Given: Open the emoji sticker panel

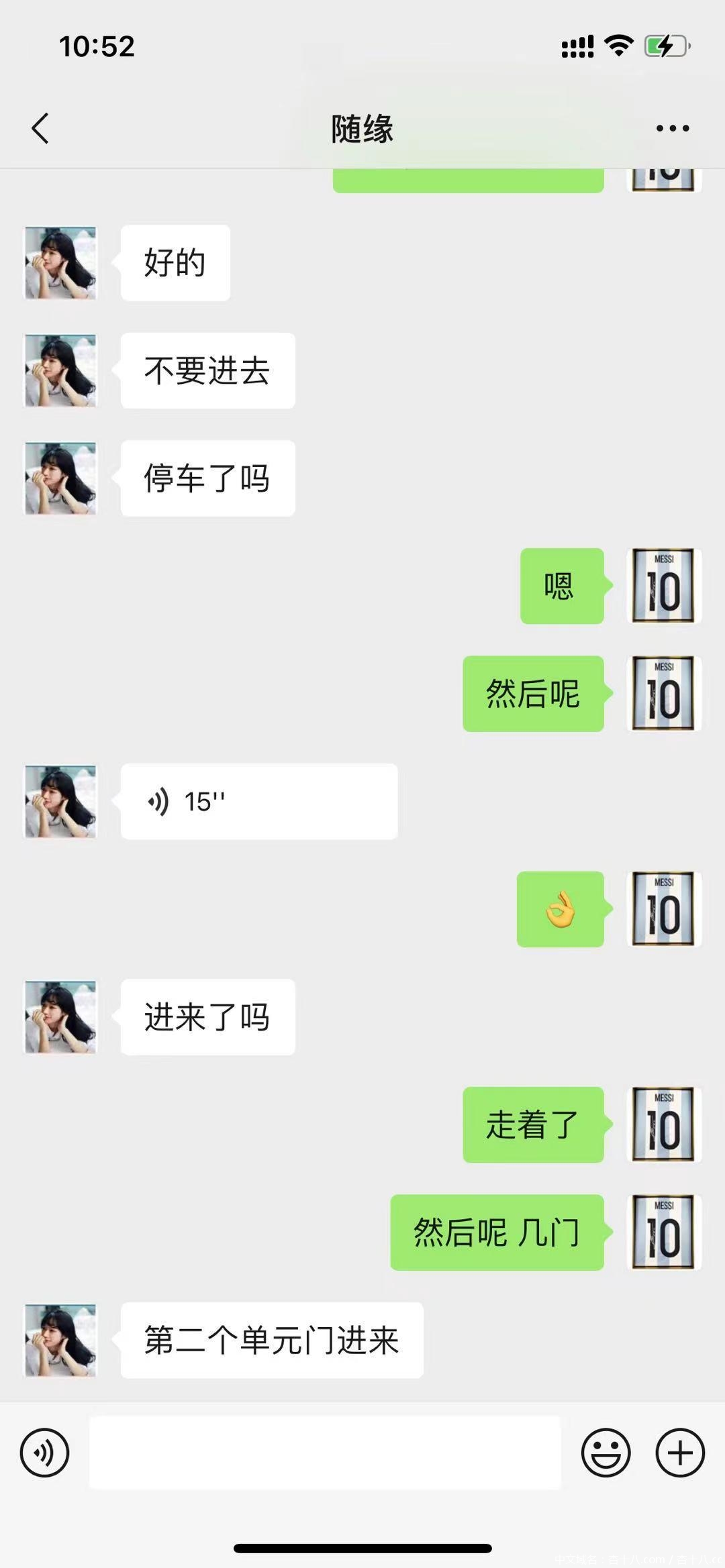Looking at the screenshot, I should click(606, 1453).
